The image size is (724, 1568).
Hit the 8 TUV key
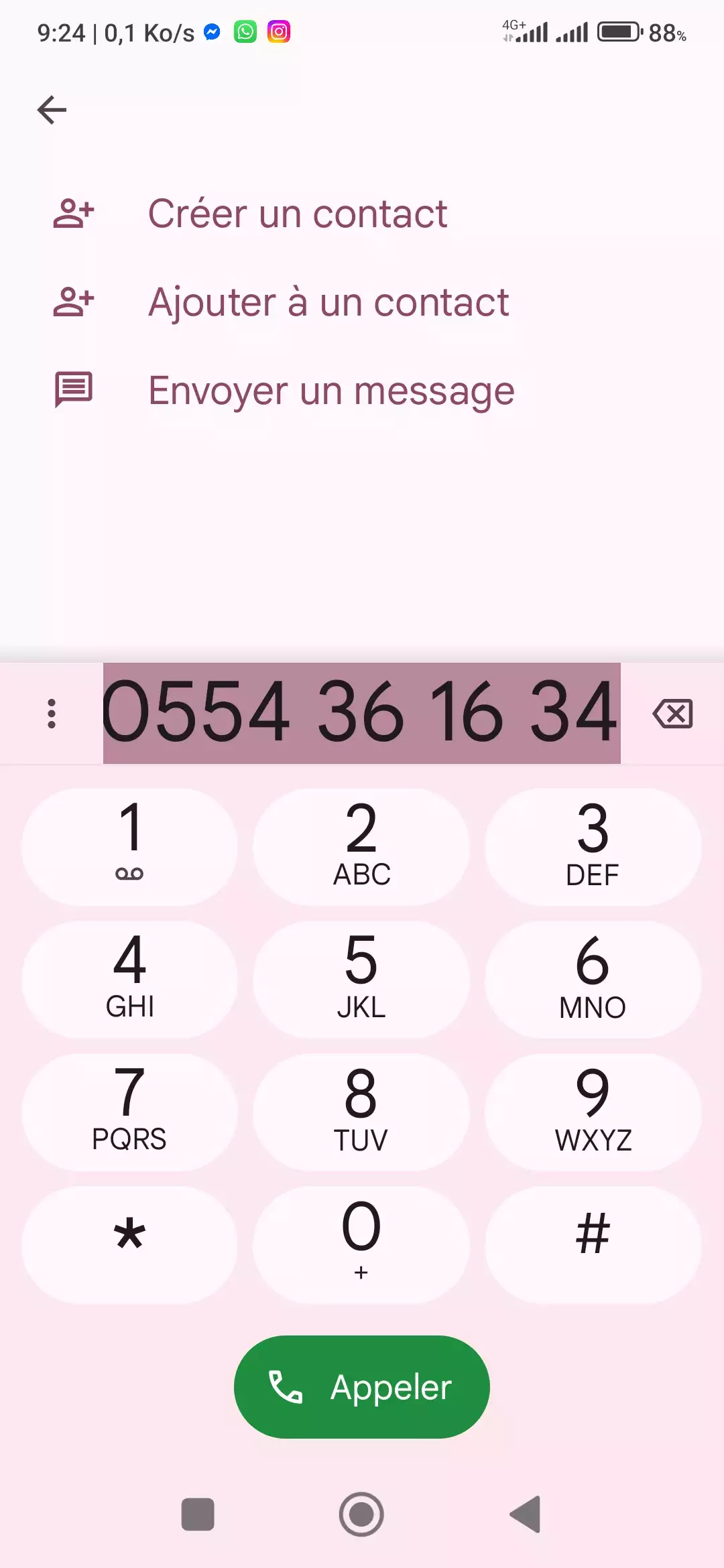pyautogui.click(x=361, y=1112)
